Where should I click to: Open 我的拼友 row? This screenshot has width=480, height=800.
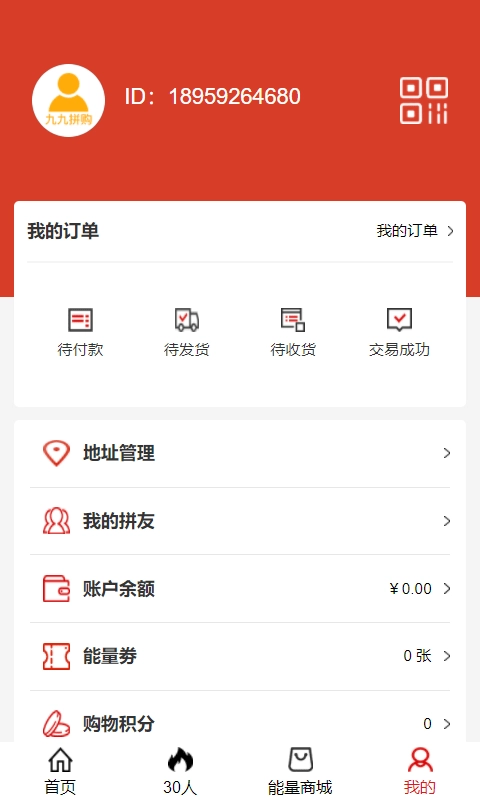pyautogui.click(x=240, y=521)
